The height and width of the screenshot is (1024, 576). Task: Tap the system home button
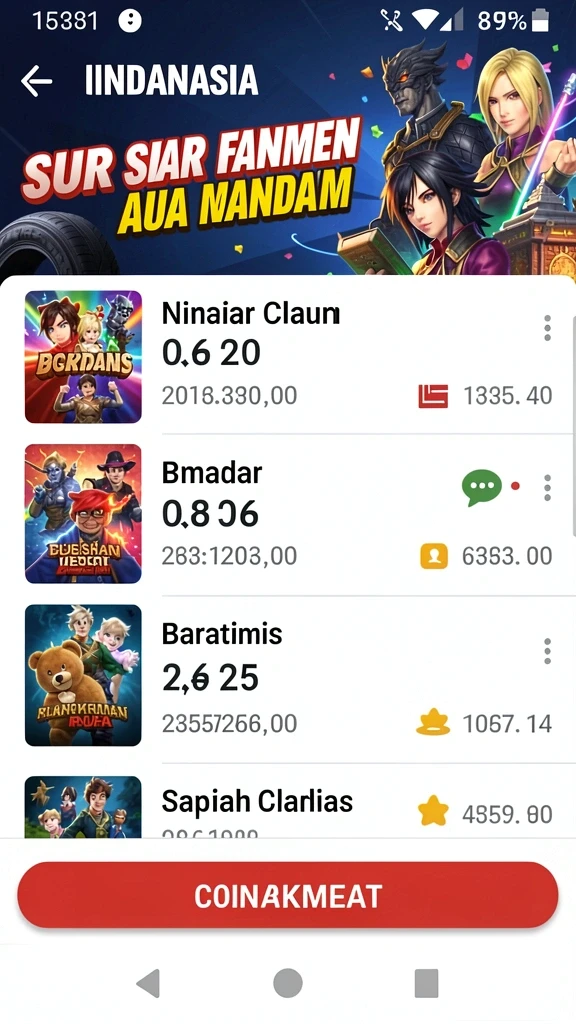pos(288,982)
